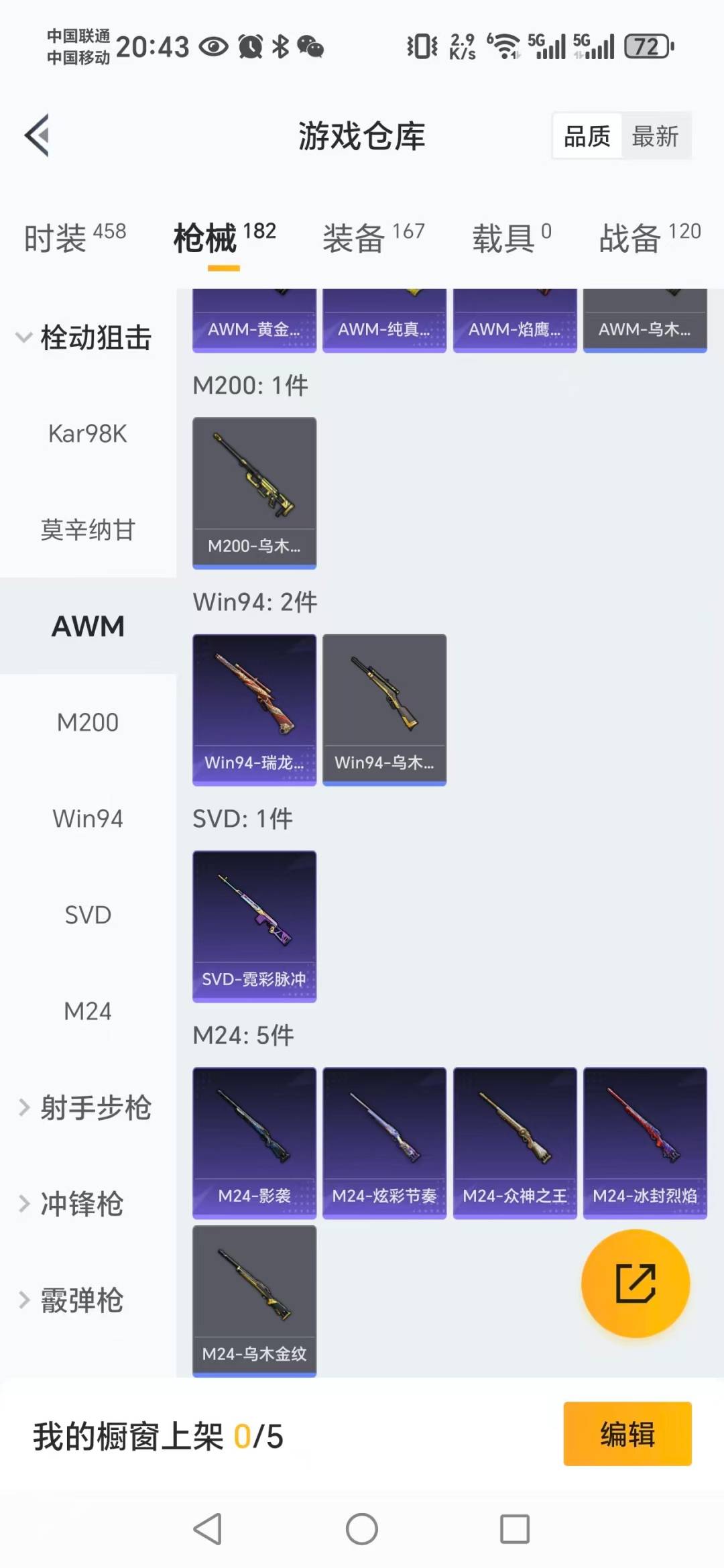The height and width of the screenshot is (1568, 724).
Task: Go back using the top-left arrow
Action: click(x=38, y=135)
